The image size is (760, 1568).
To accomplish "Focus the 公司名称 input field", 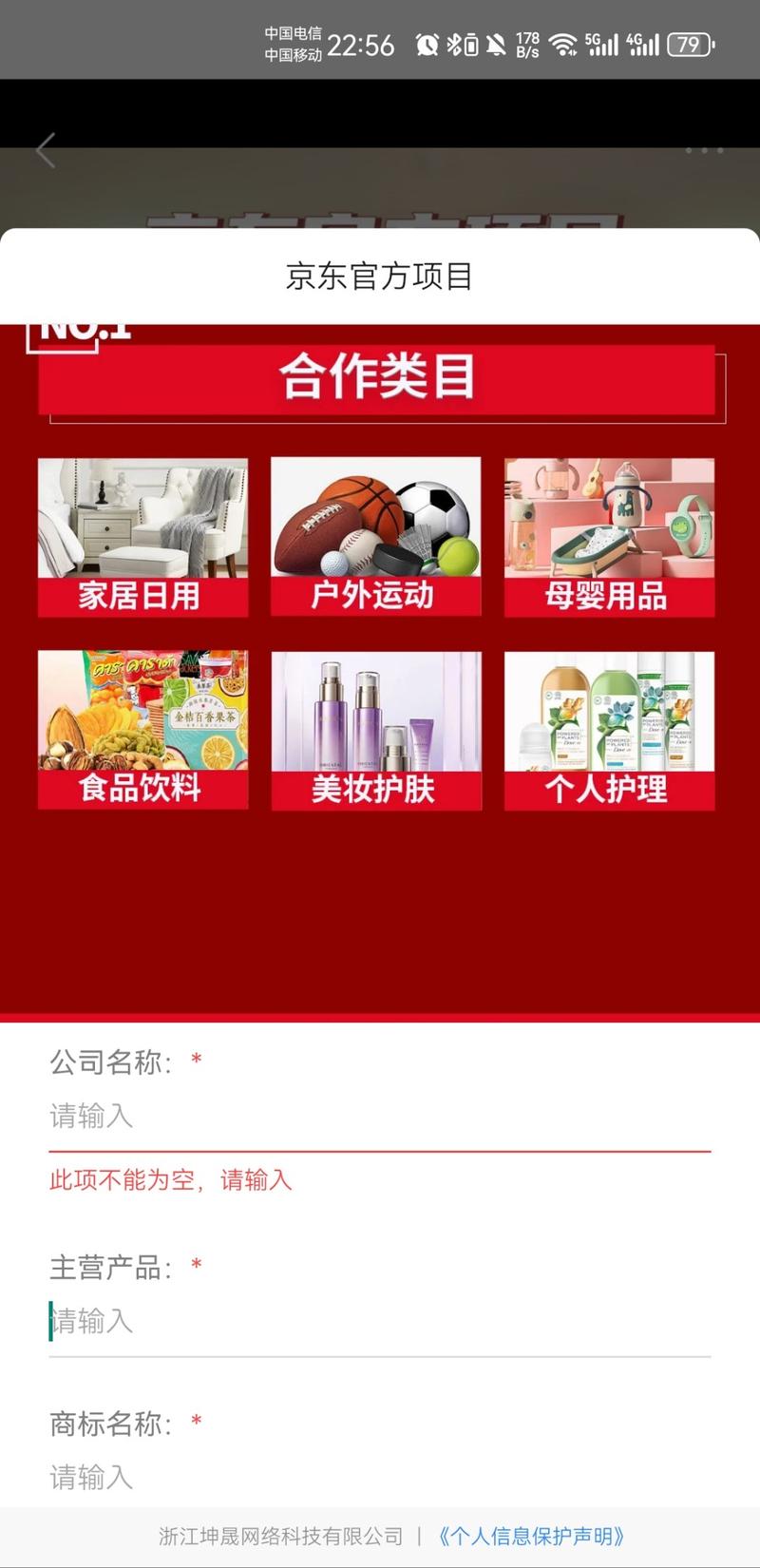I will coord(380,1117).
